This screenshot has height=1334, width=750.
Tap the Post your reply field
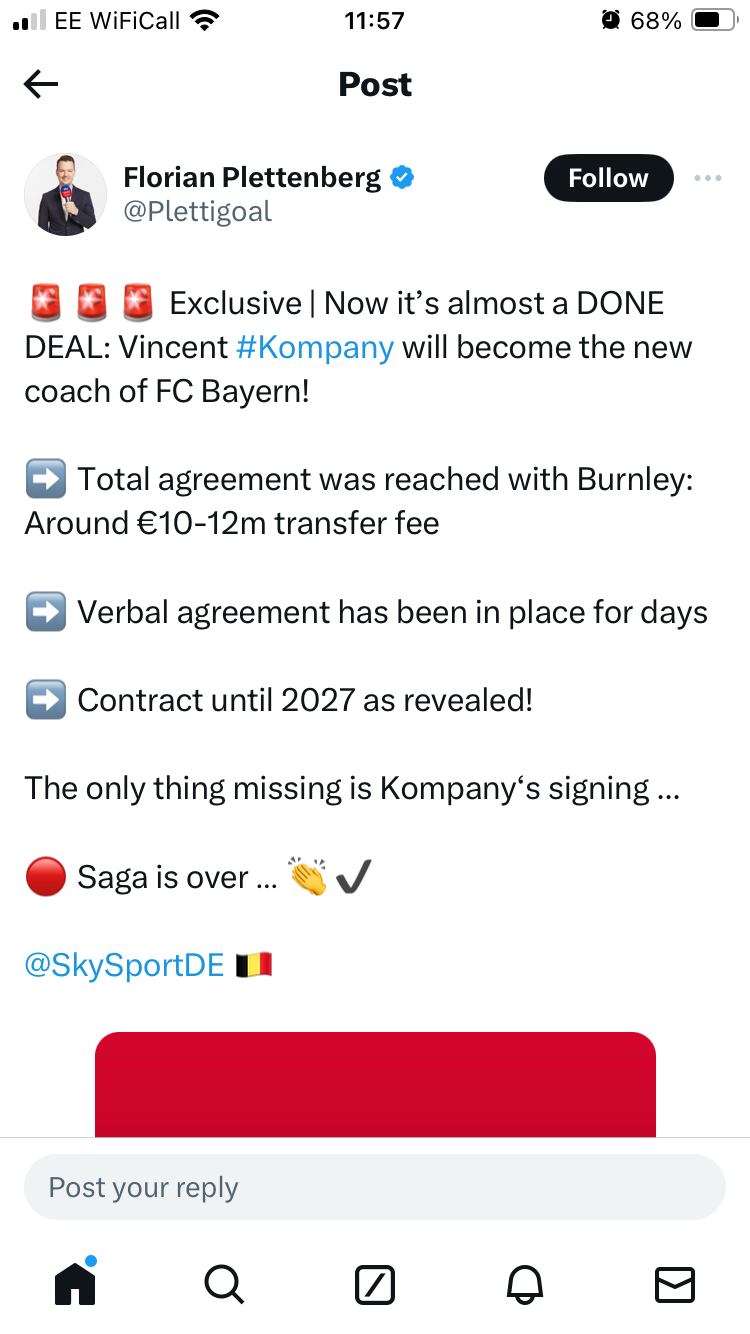375,1187
